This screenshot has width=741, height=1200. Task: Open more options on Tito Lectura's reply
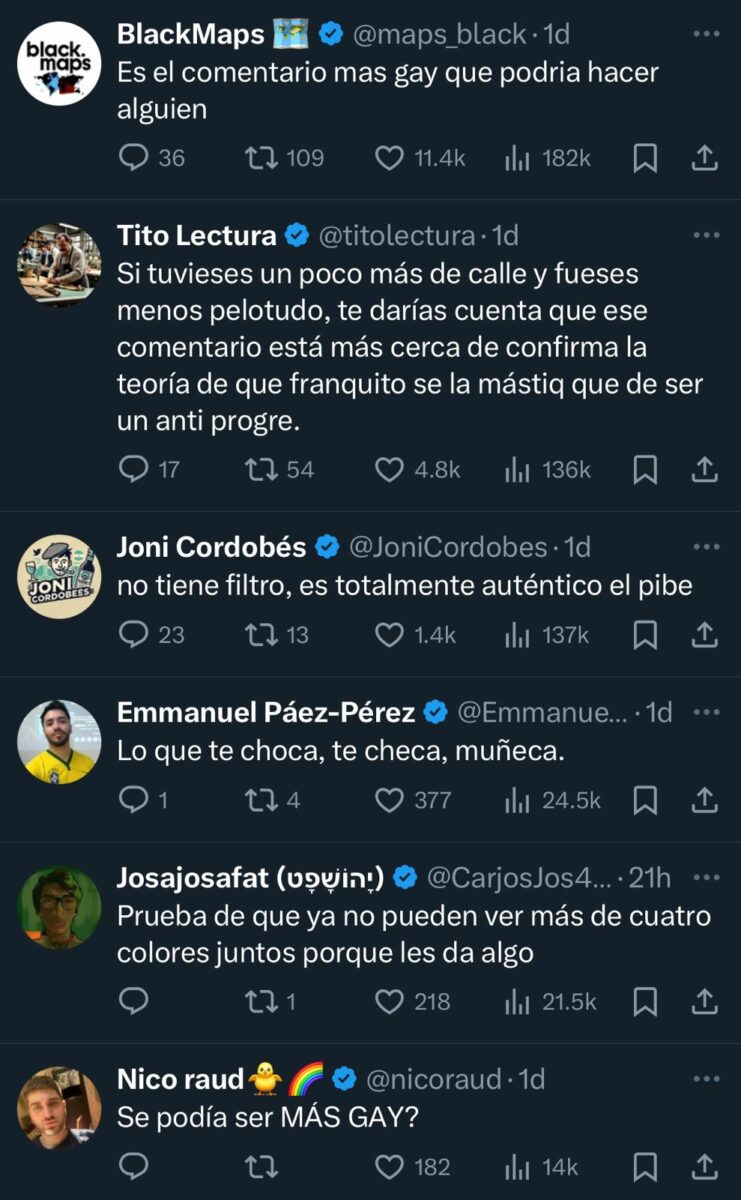[x=704, y=234]
